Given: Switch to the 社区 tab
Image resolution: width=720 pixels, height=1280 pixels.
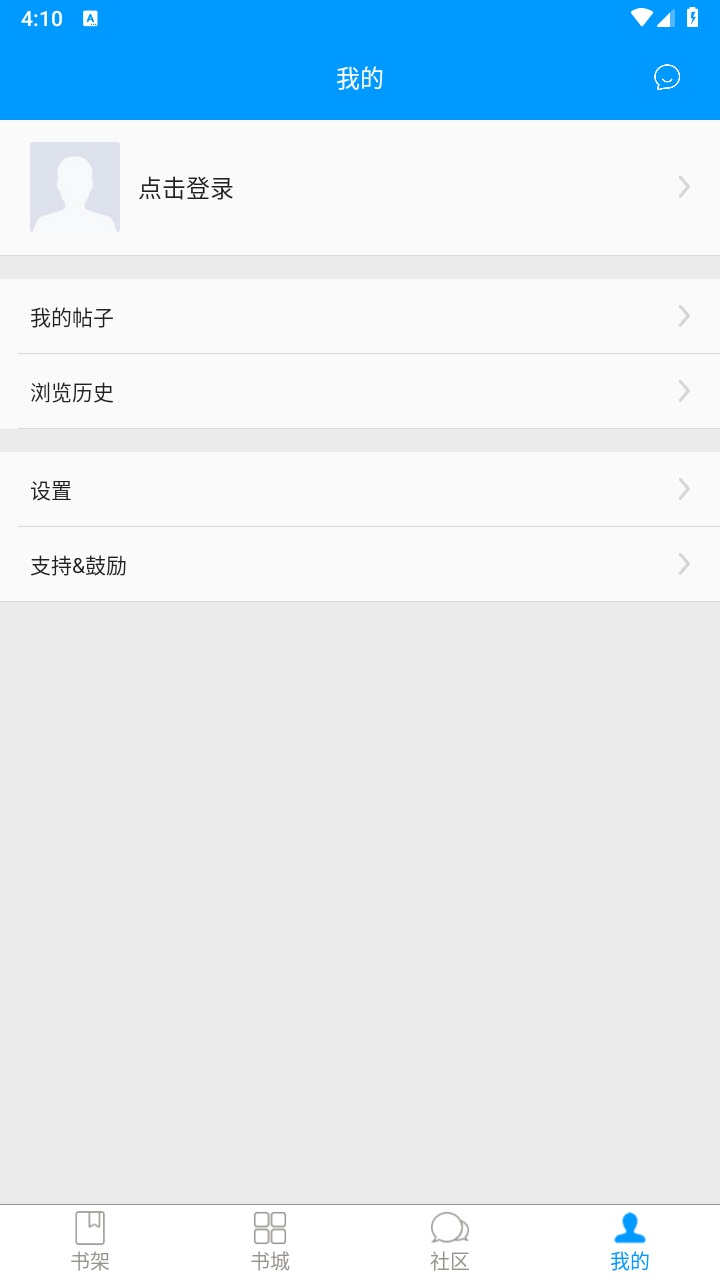Looking at the screenshot, I should (x=450, y=1240).
